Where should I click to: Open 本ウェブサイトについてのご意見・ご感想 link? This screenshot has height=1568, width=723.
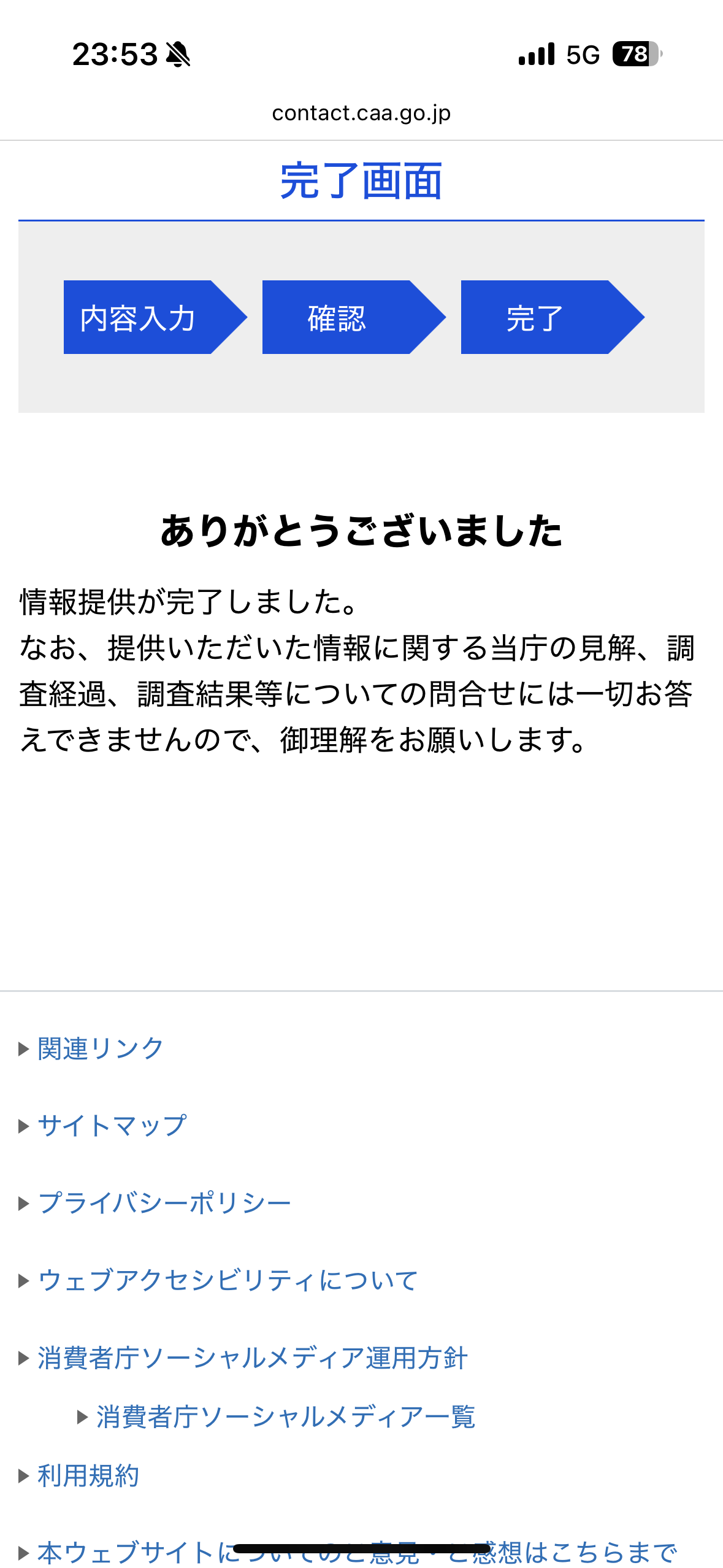[357, 1553]
